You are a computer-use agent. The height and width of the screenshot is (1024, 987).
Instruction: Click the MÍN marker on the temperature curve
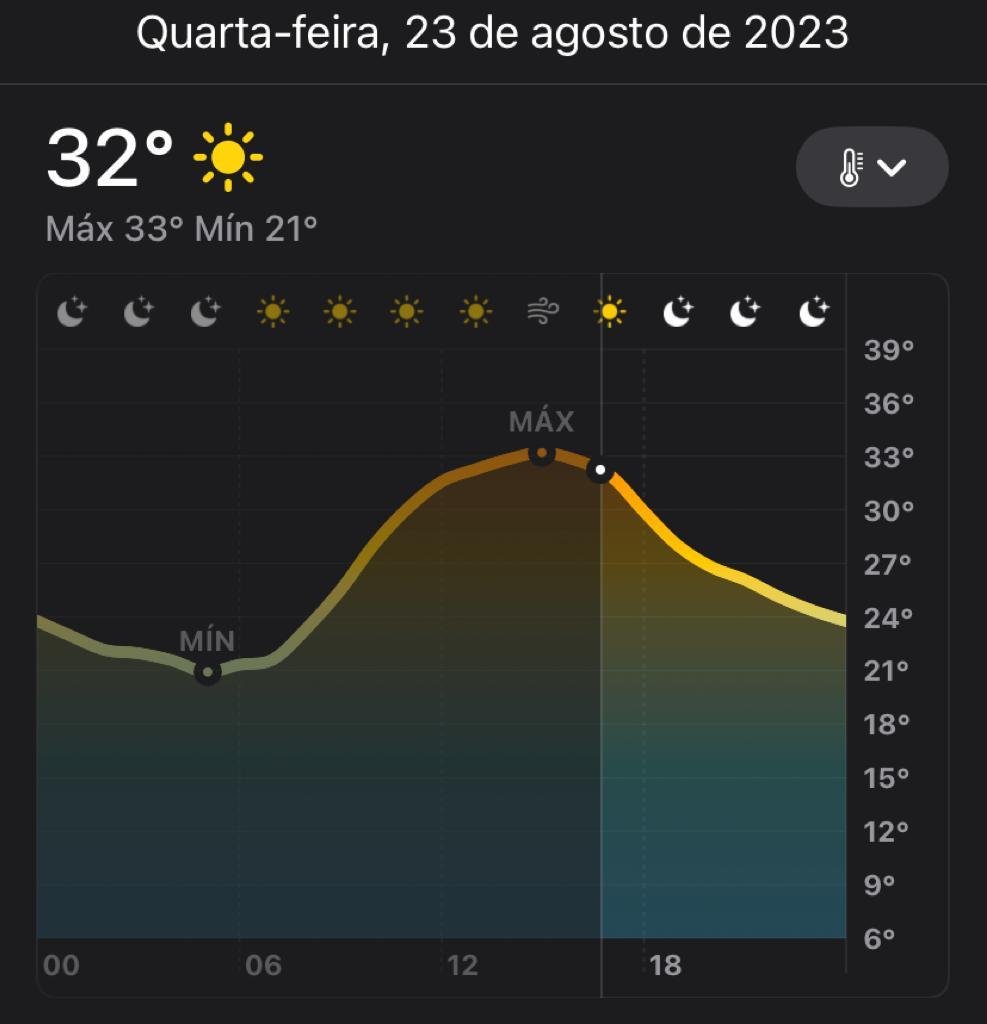[x=208, y=671]
